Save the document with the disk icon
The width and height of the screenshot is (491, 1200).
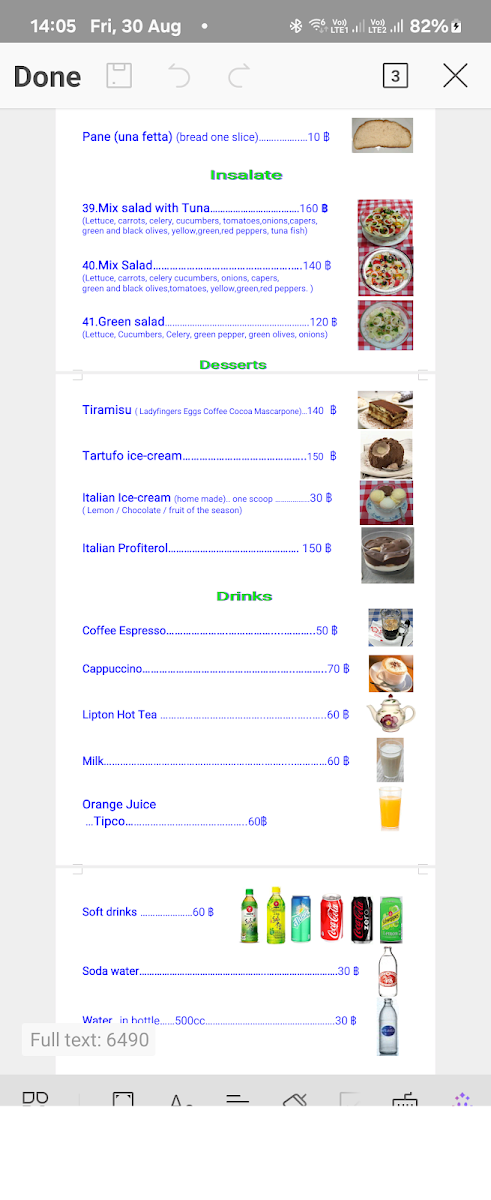[x=119, y=76]
